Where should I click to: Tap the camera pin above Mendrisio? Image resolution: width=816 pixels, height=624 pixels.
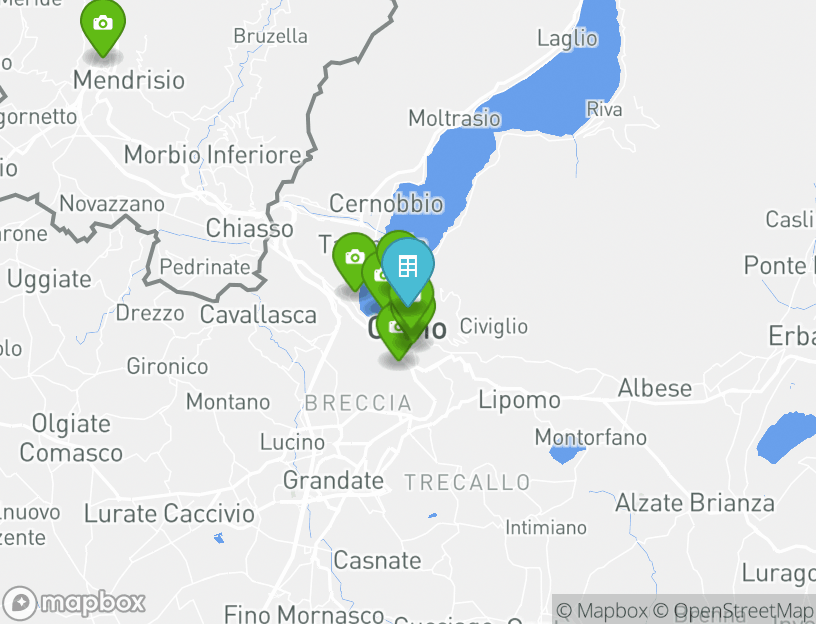point(102,24)
